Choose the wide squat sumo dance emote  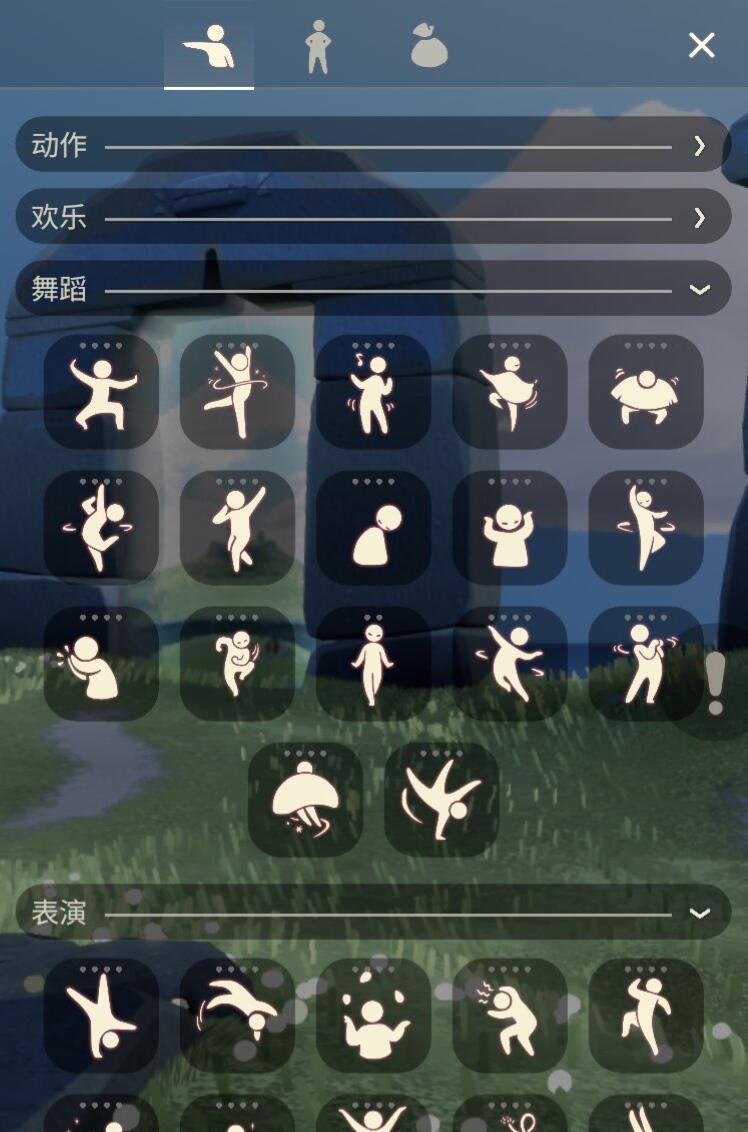[x=645, y=391]
